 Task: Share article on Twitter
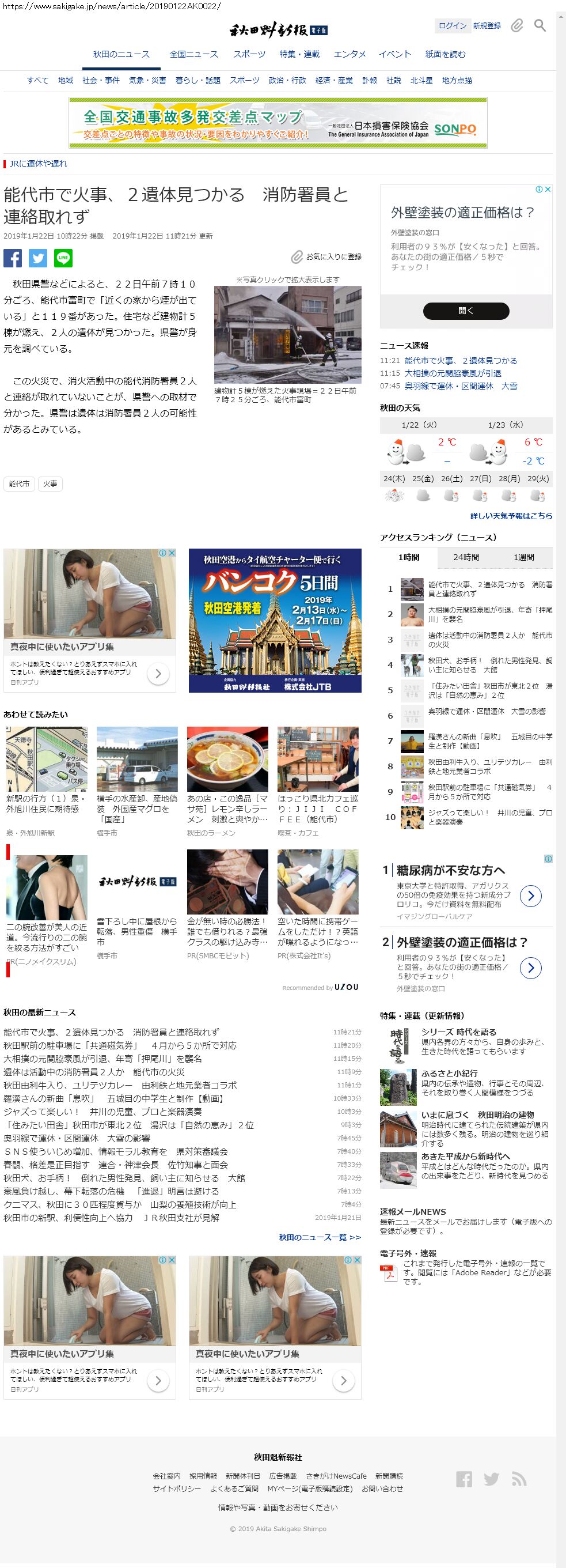(x=37, y=258)
